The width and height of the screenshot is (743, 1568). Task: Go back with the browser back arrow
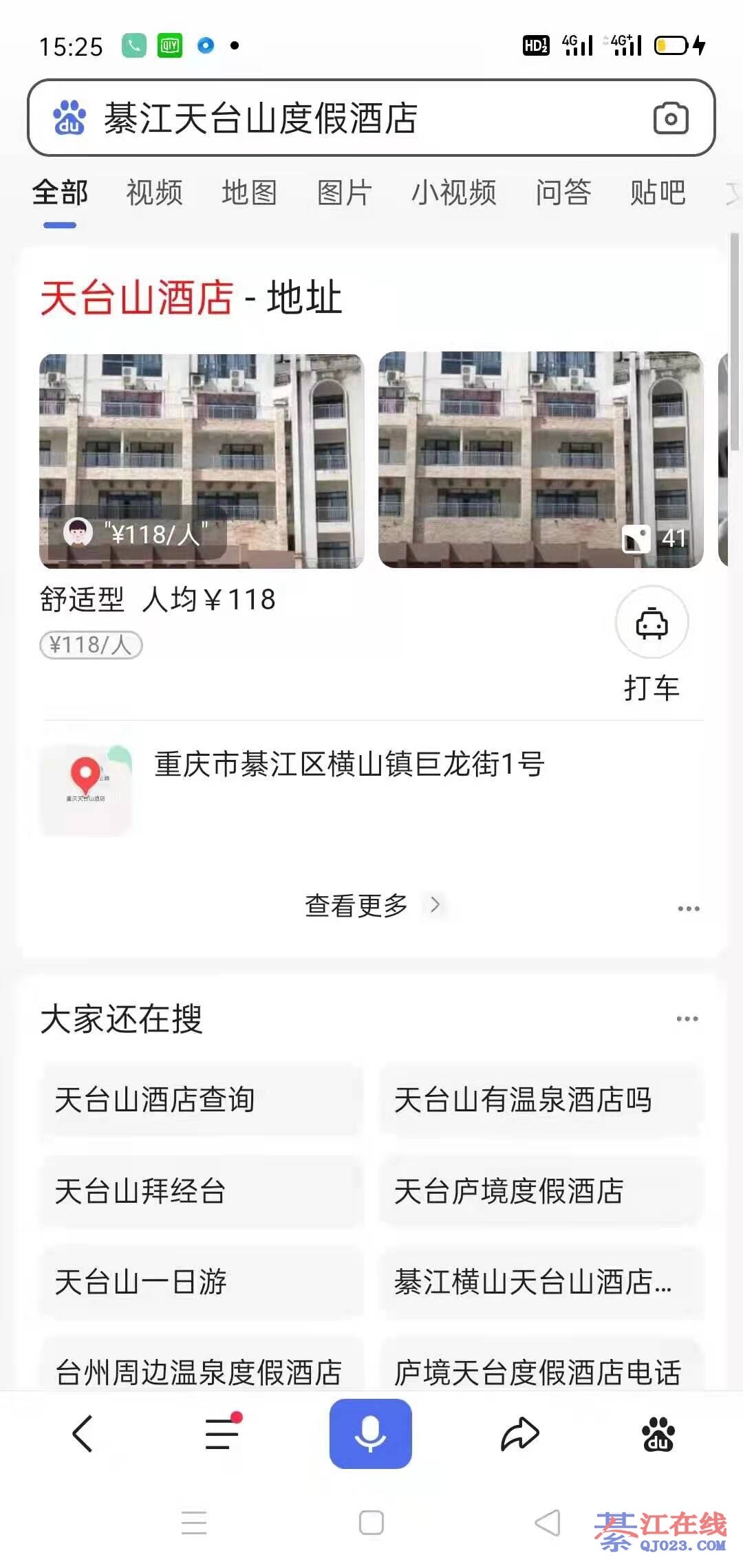coord(83,1435)
